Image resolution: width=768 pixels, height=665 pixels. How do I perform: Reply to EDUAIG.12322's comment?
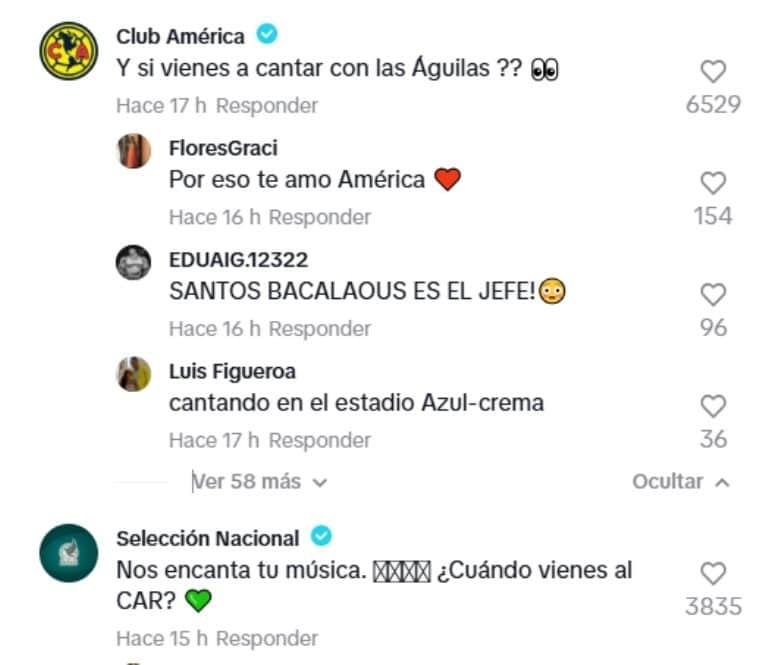coord(319,328)
